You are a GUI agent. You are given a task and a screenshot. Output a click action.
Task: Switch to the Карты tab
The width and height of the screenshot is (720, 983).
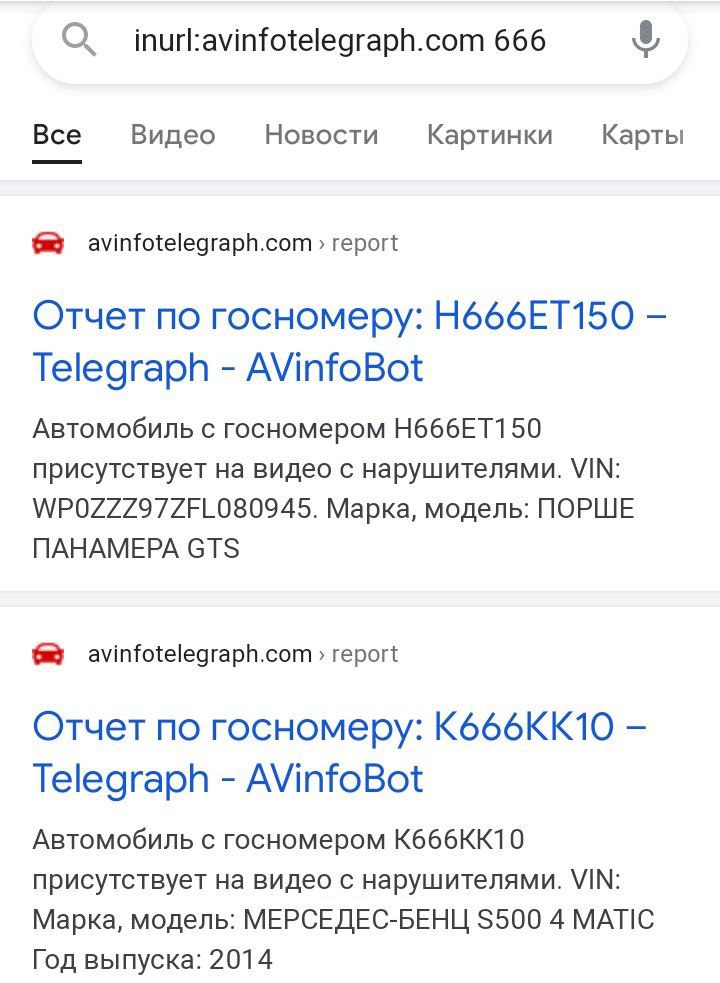642,136
